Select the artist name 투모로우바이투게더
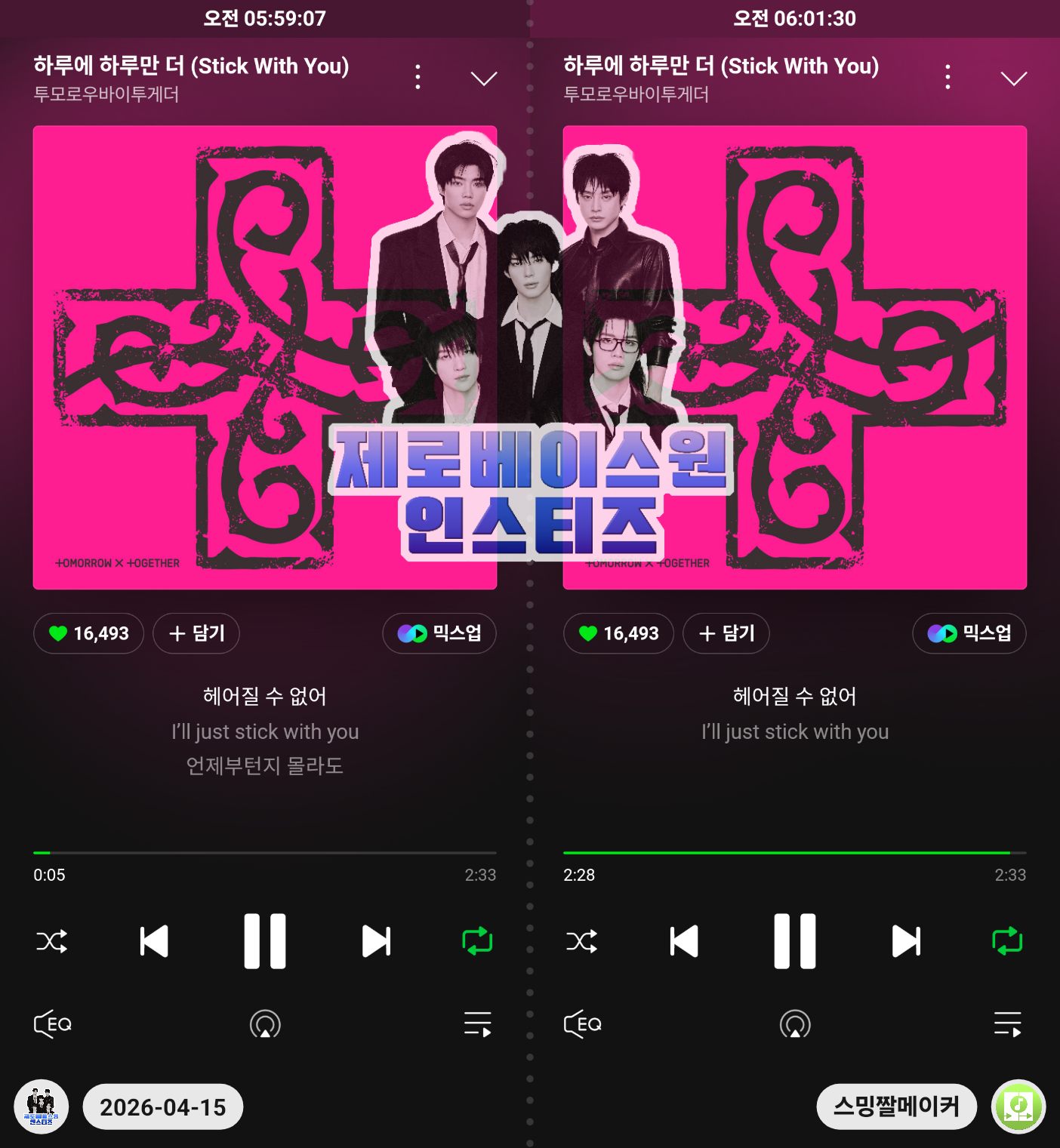 click(x=106, y=95)
